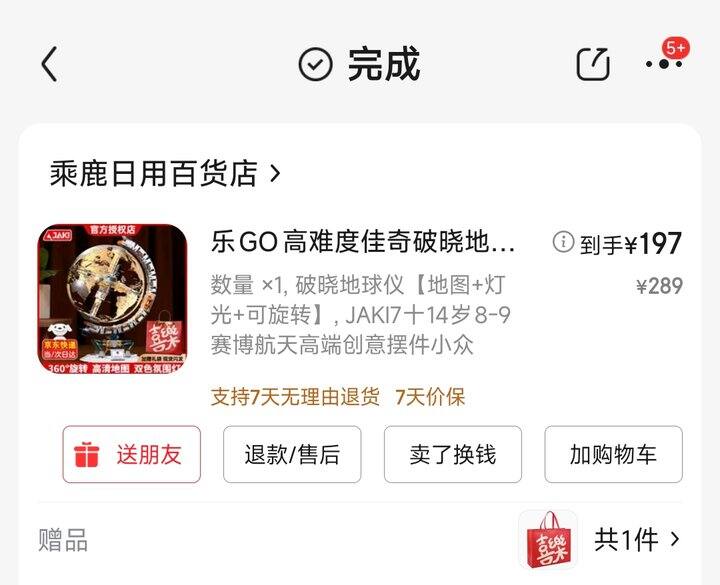Open the overflow menu with 5+ badge
The width and height of the screenshot is (720, 585).
[x=664, y=63]
